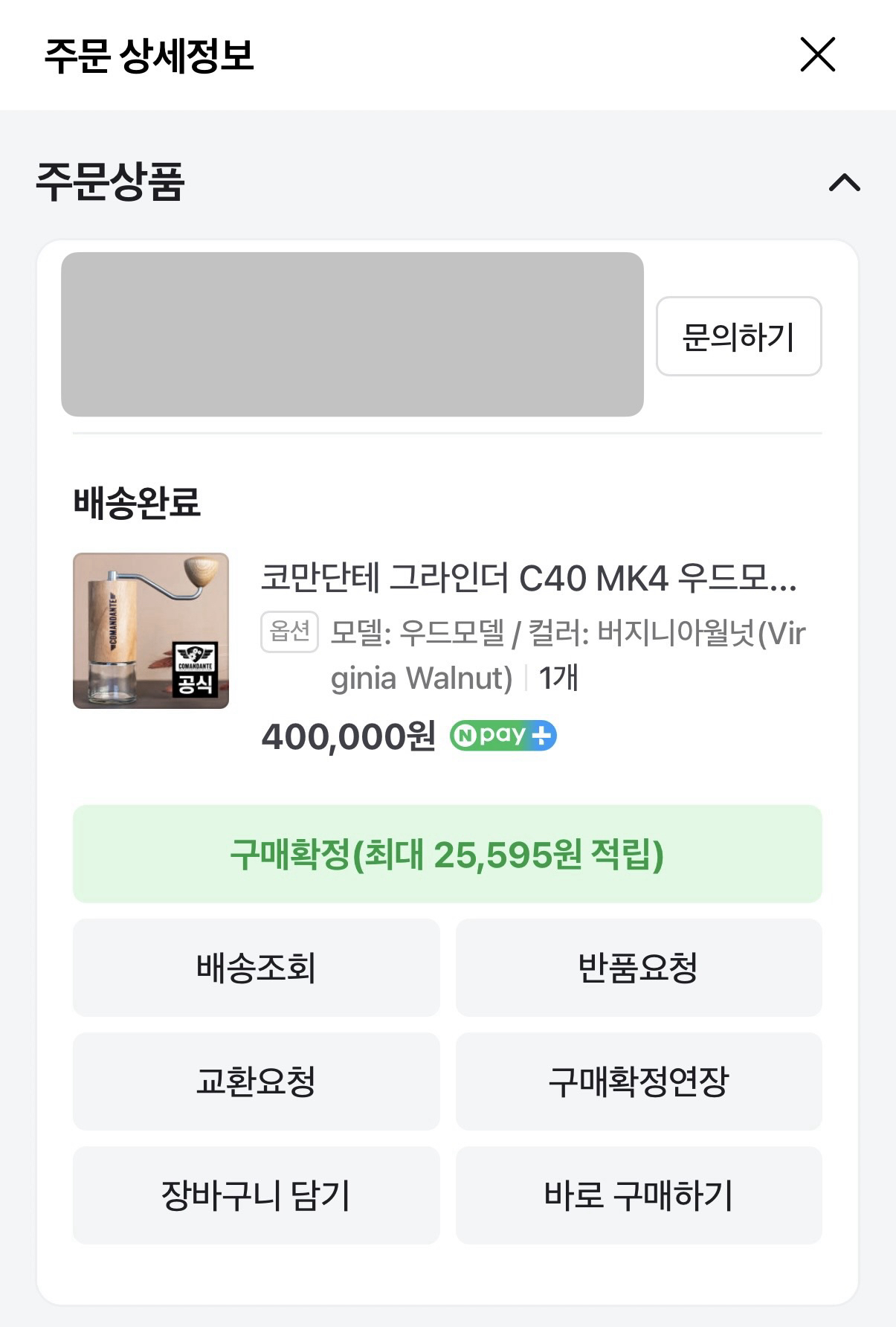This screenshot has width=896, height=1327.
Task: Add item to cart with 장바구니 담기
Action: click(x=256, y=1195)
